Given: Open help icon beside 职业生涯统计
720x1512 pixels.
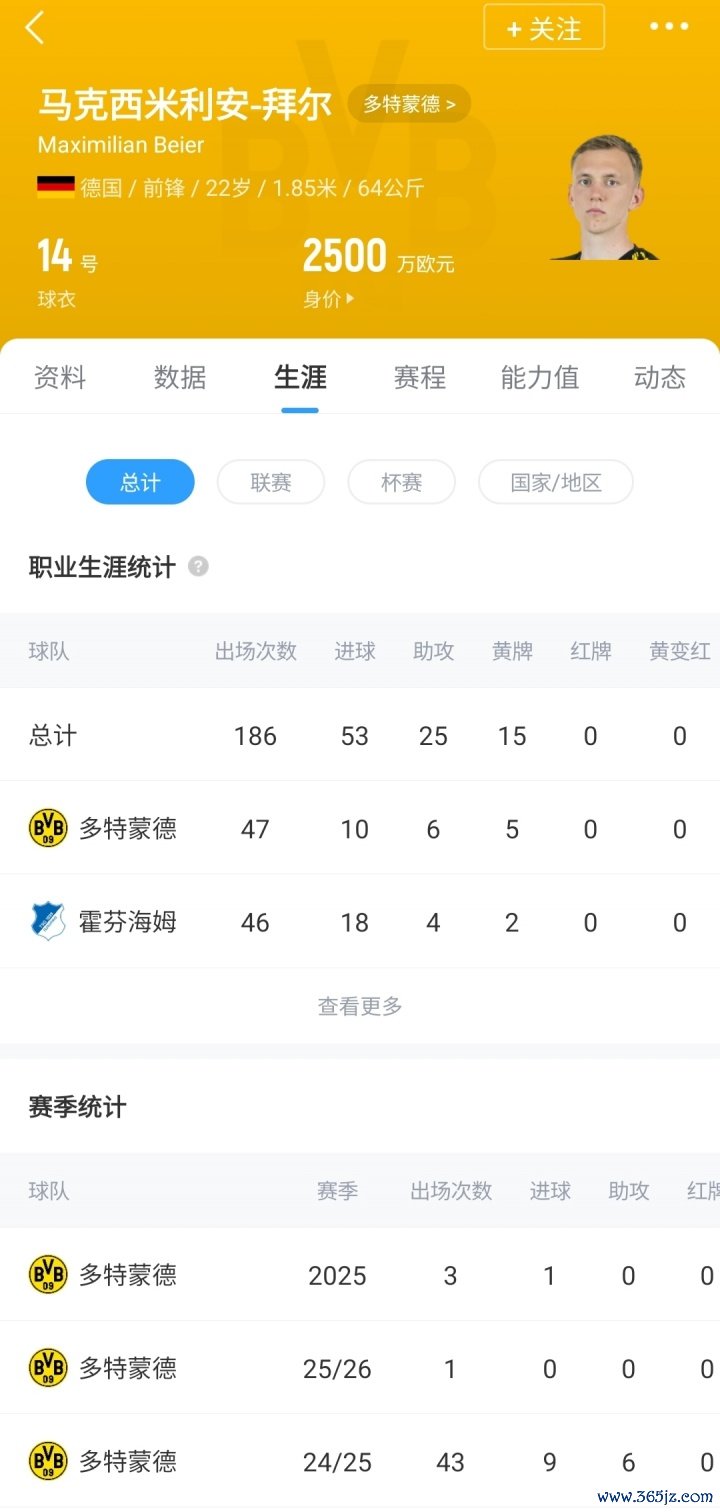Looking at the screenshot, I should click(199, 567).
